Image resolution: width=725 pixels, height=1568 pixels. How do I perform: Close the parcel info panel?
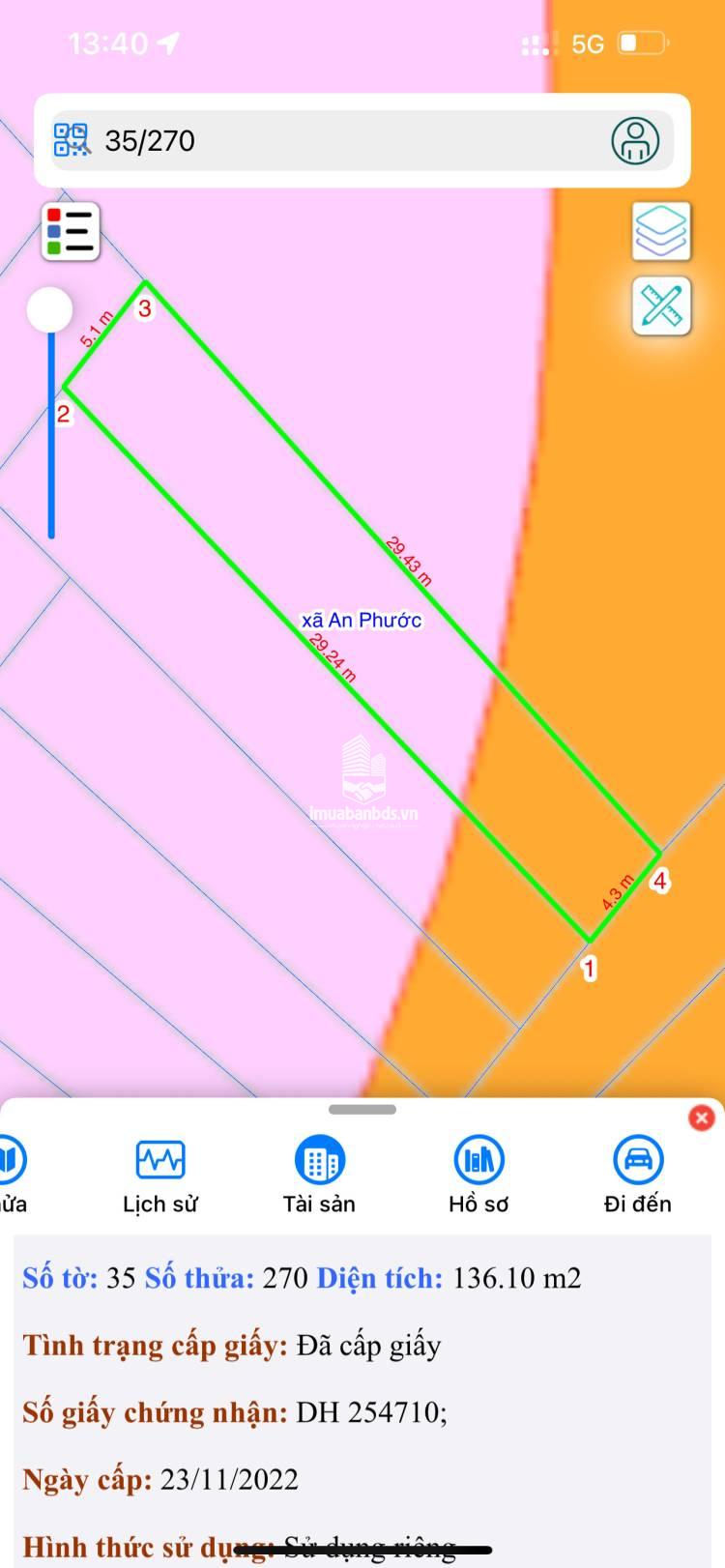point(702,1118)
